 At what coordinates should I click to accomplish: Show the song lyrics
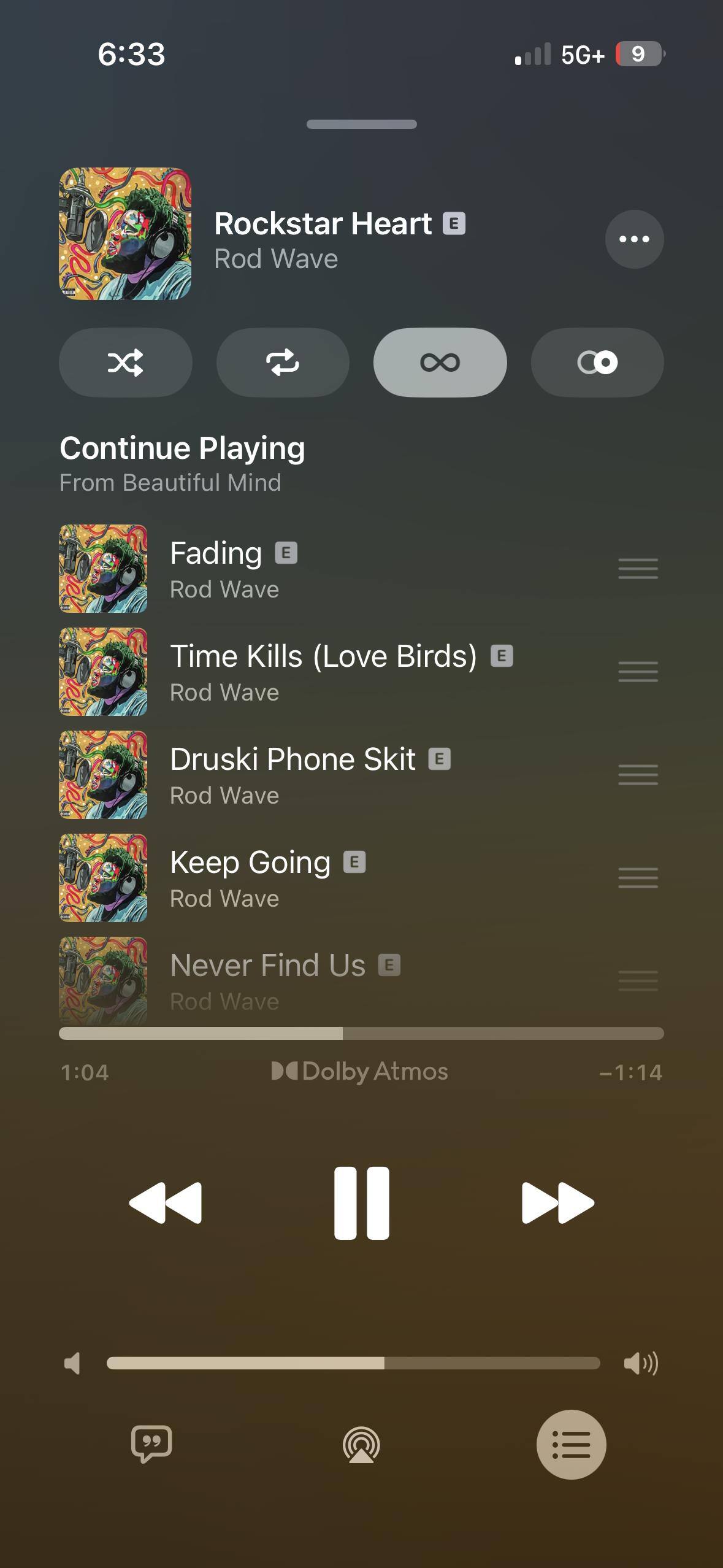[151, 1445]
